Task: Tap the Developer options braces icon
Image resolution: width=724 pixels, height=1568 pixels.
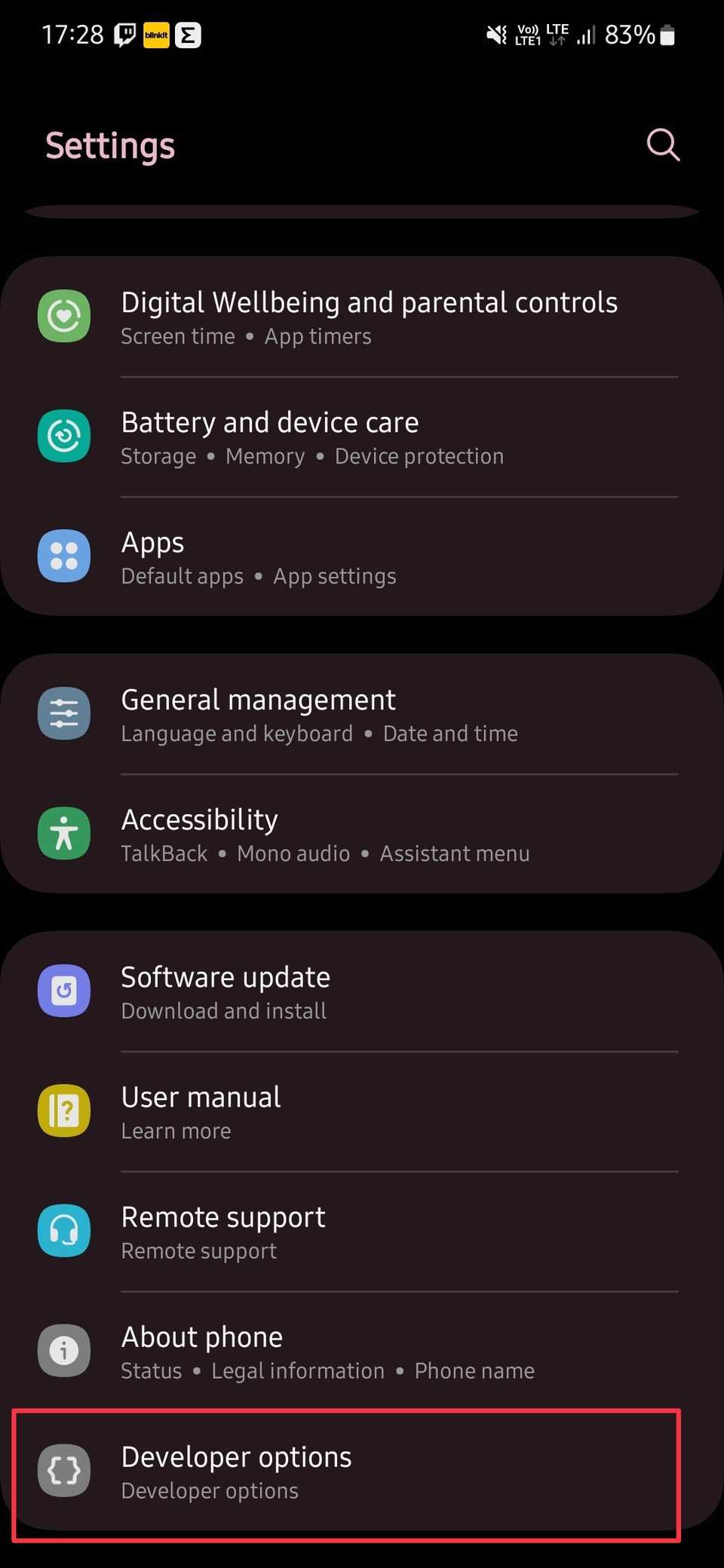Action: click(x=64, y=1471)
